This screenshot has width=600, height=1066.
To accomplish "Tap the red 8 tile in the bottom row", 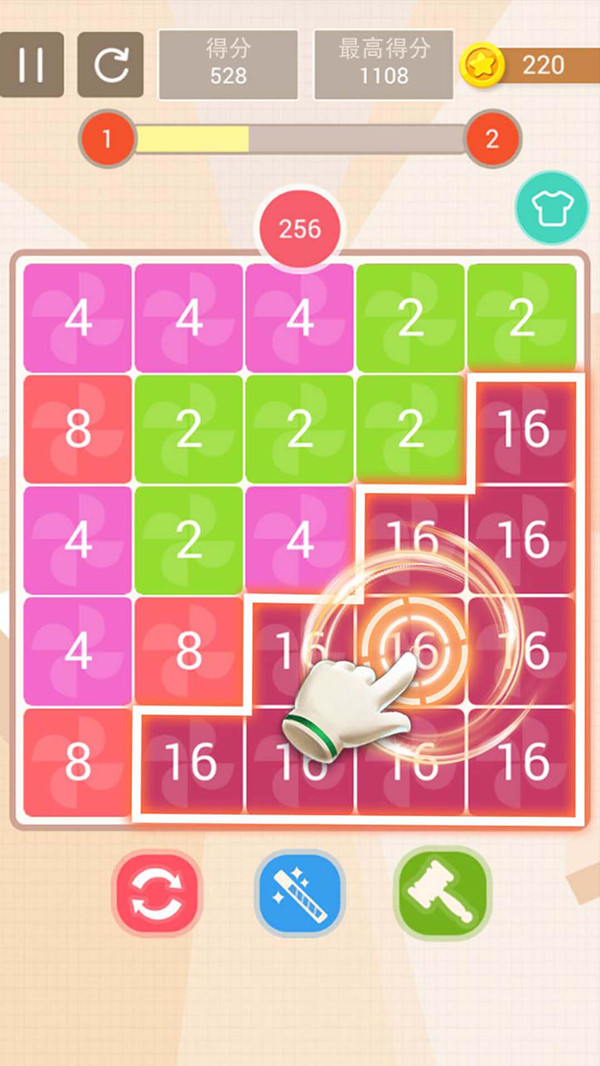I will 77,763.
